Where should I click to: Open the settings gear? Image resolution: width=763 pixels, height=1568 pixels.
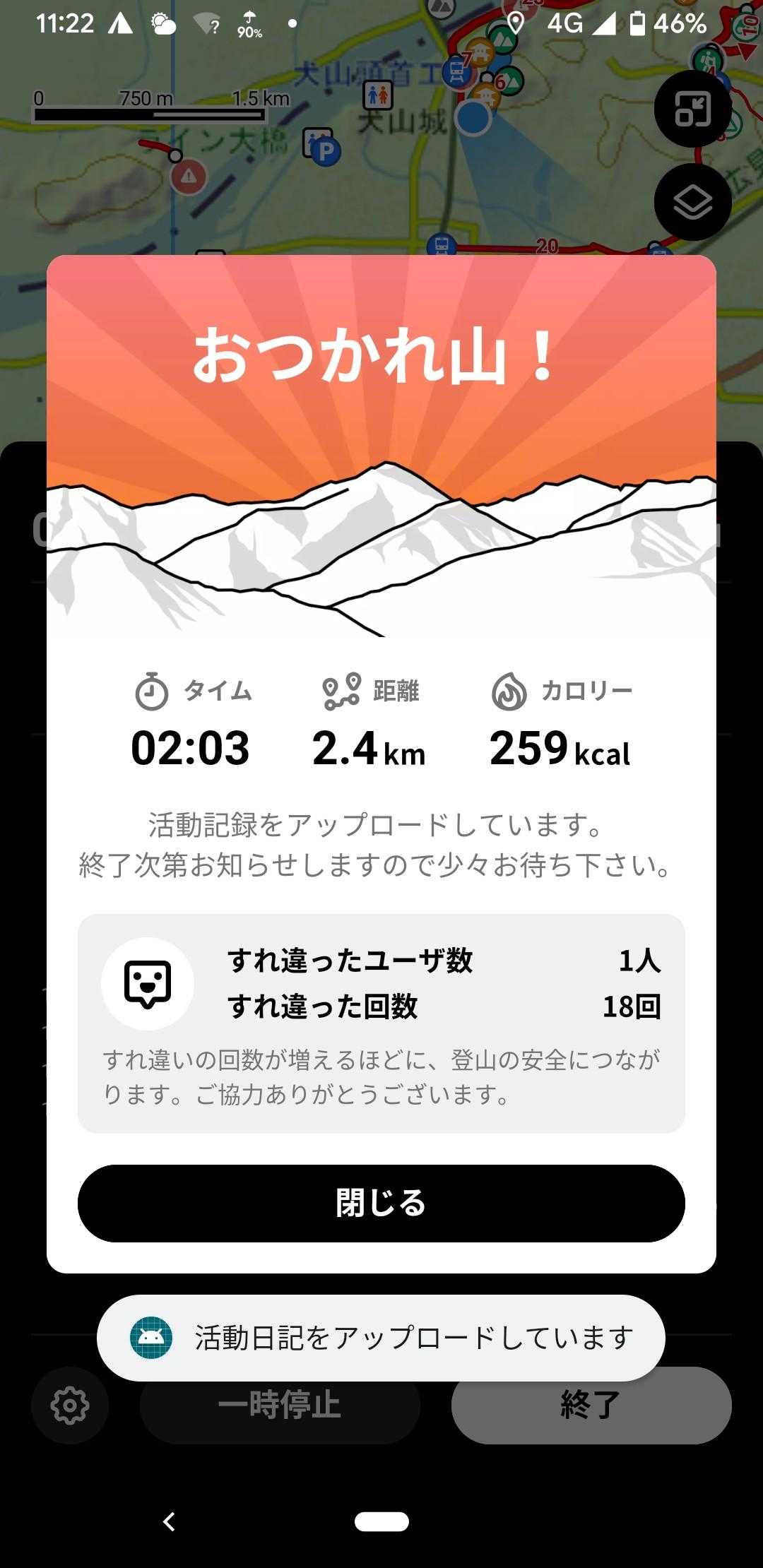(x=70, y=1405)
